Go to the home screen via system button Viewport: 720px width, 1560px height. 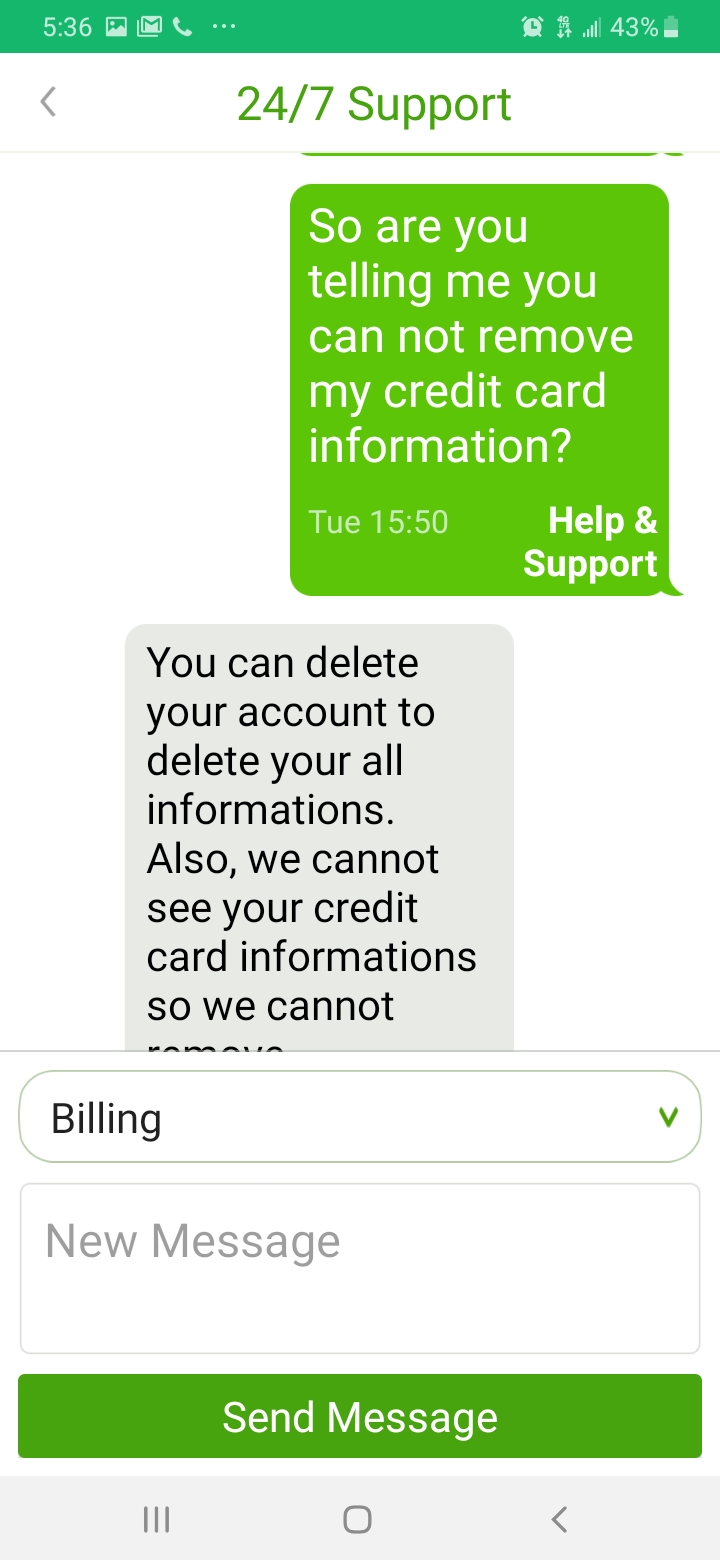coord(357,1520)
